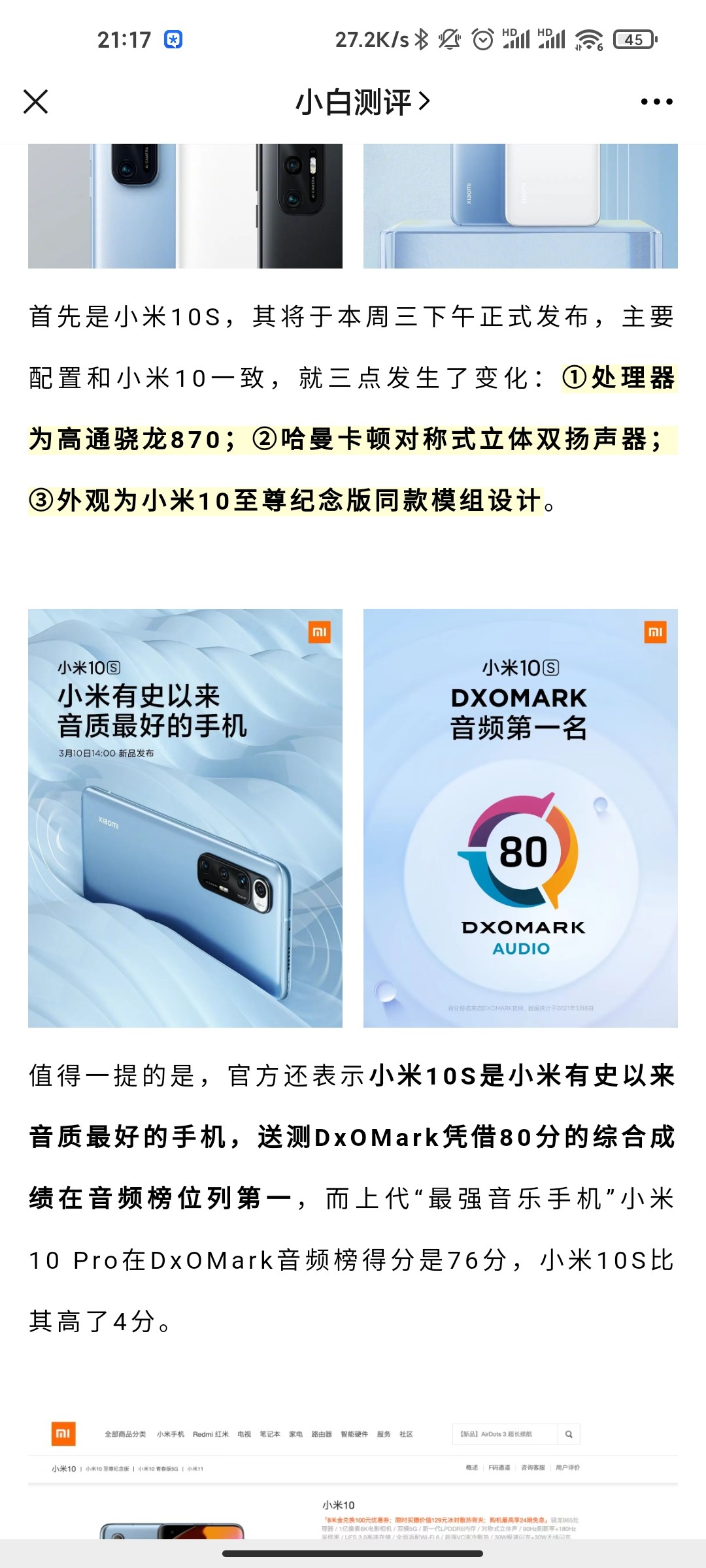Open the Xiaomi 10S three-color phone image
Screen dimensions: 706x1568
coord(185,206)
